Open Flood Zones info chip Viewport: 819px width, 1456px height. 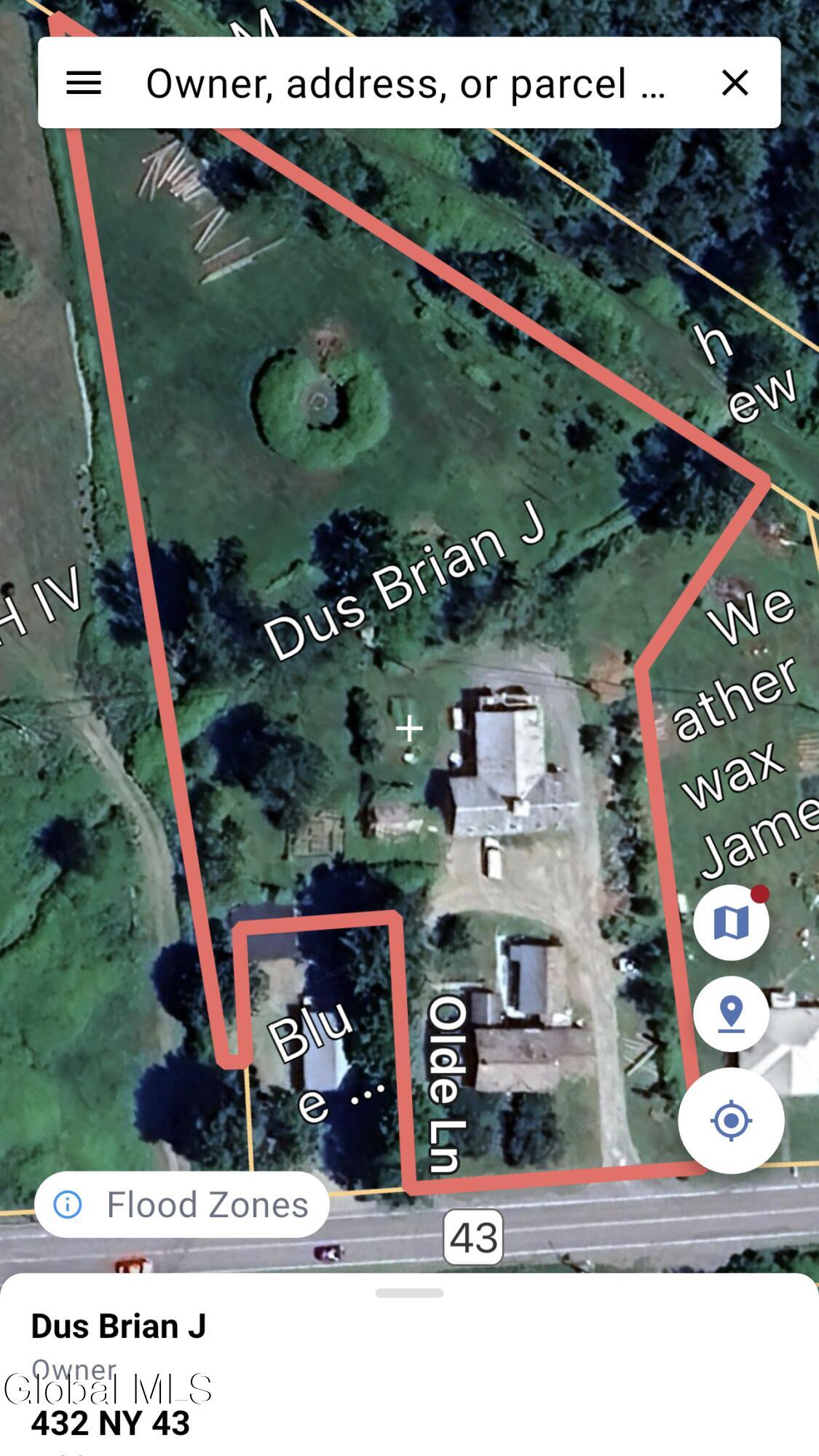[182, 1205]
